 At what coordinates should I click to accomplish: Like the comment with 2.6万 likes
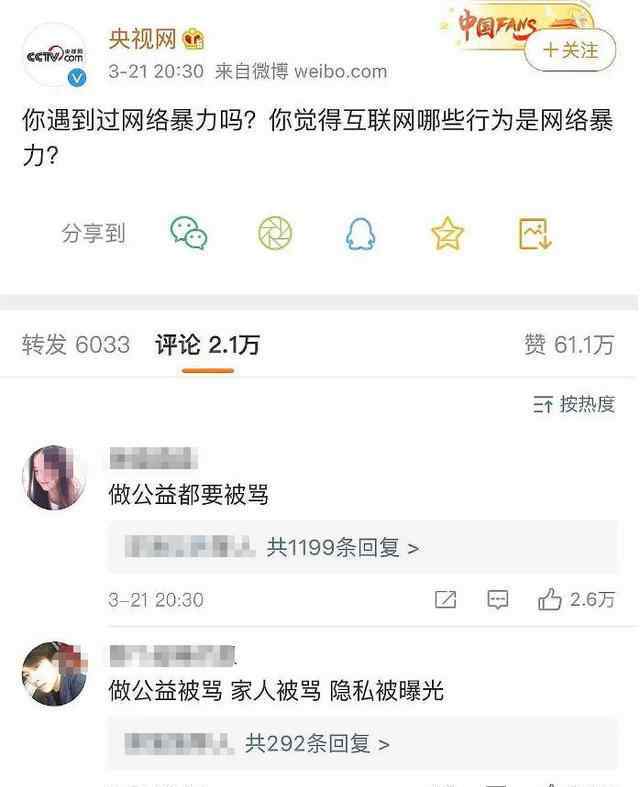coord(550,600)
